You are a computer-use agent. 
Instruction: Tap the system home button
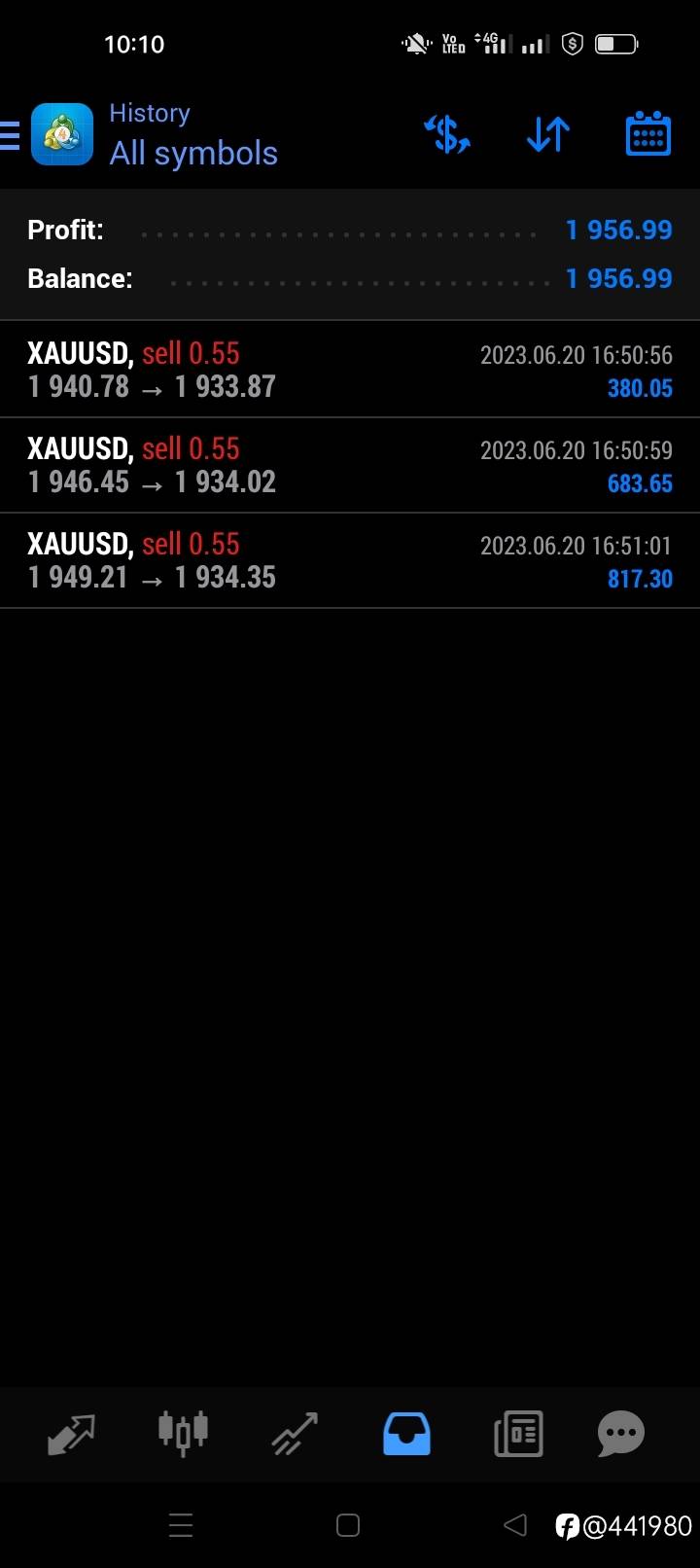[x=348, y=1525]
